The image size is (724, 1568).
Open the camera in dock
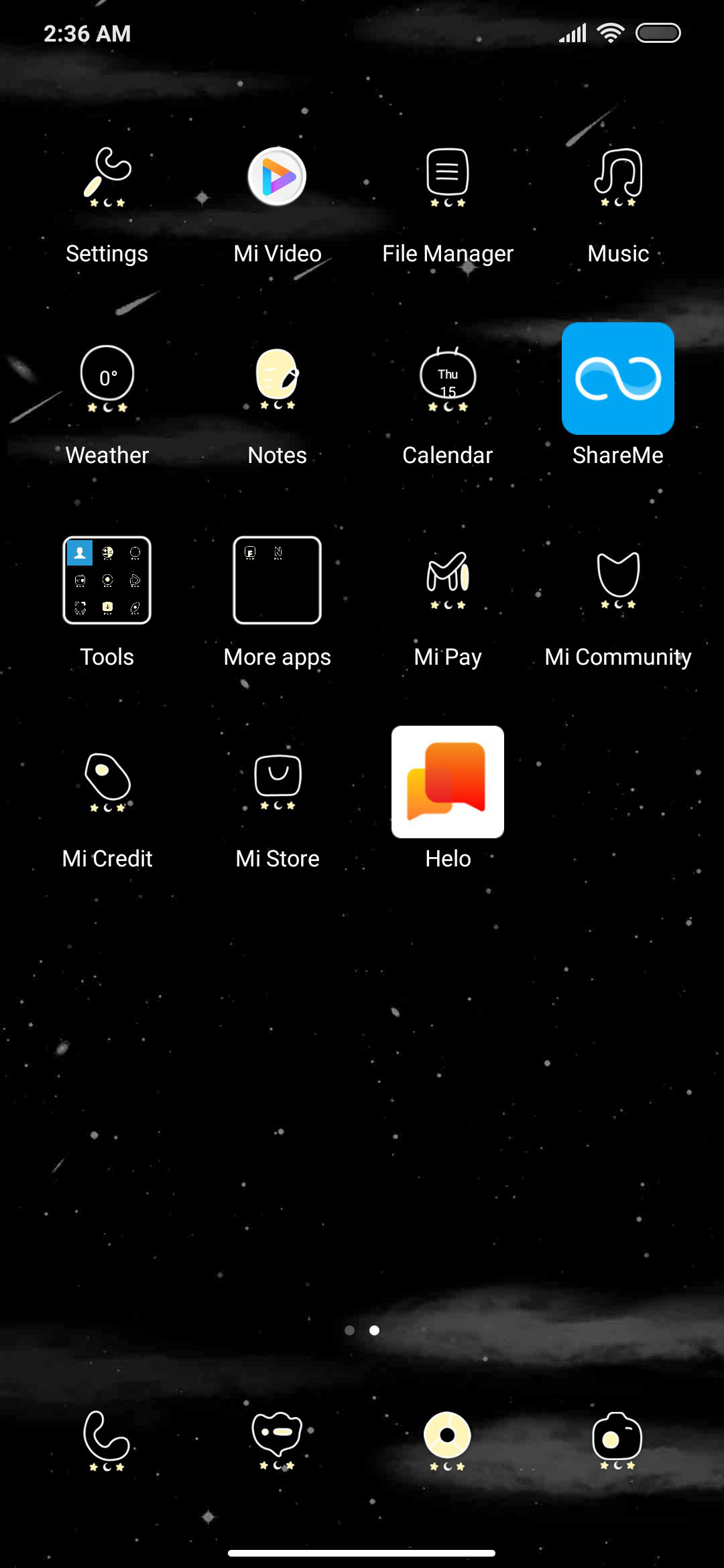(617, 1441)
